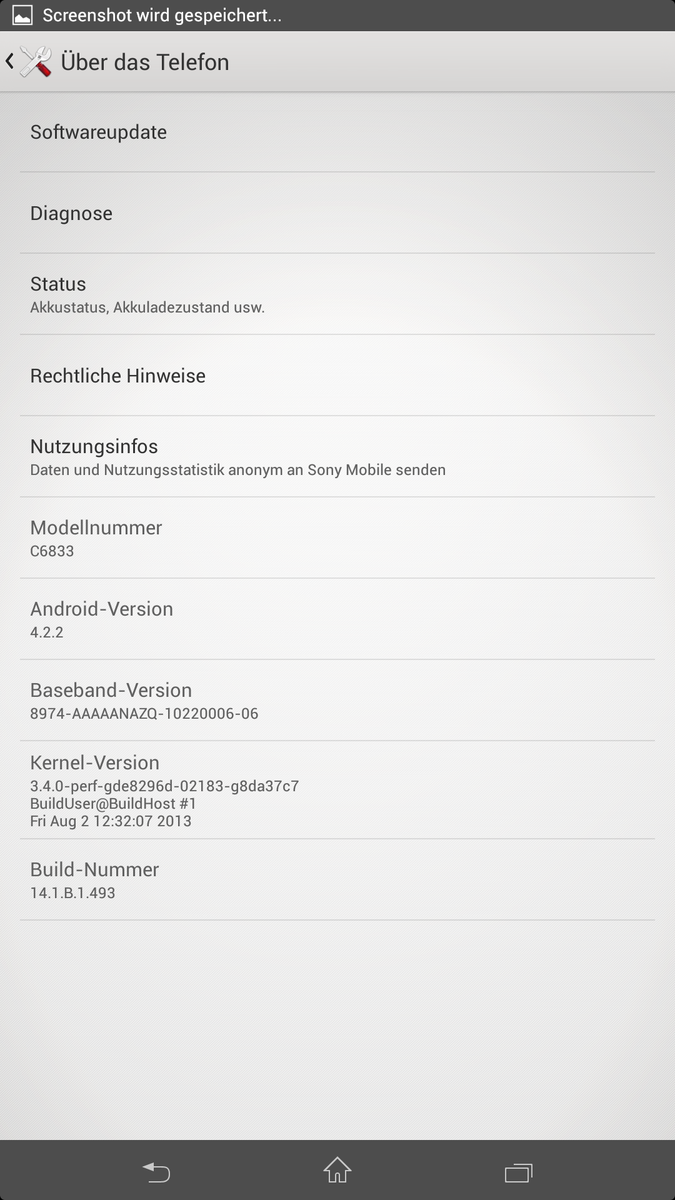Go back from Über das Telefon
675x1200 pixels.
click(28, 62)
